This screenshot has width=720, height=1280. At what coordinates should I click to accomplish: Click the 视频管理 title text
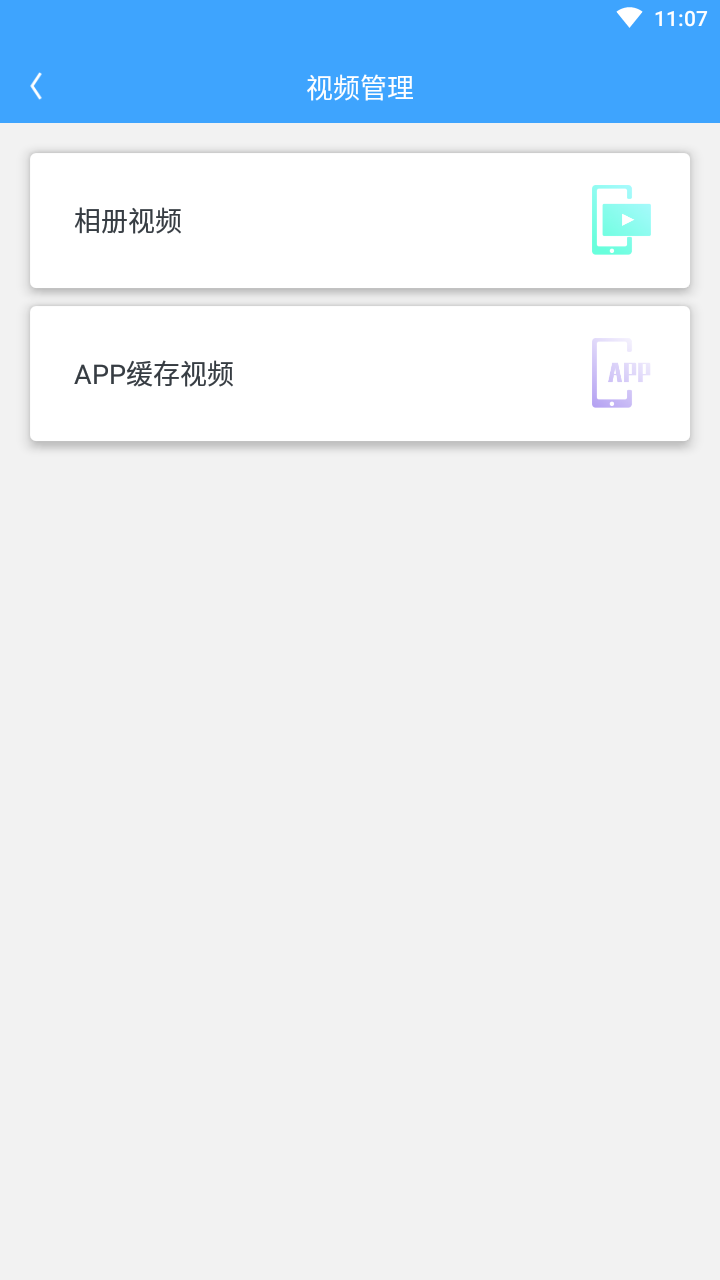[x=360, y=88]
